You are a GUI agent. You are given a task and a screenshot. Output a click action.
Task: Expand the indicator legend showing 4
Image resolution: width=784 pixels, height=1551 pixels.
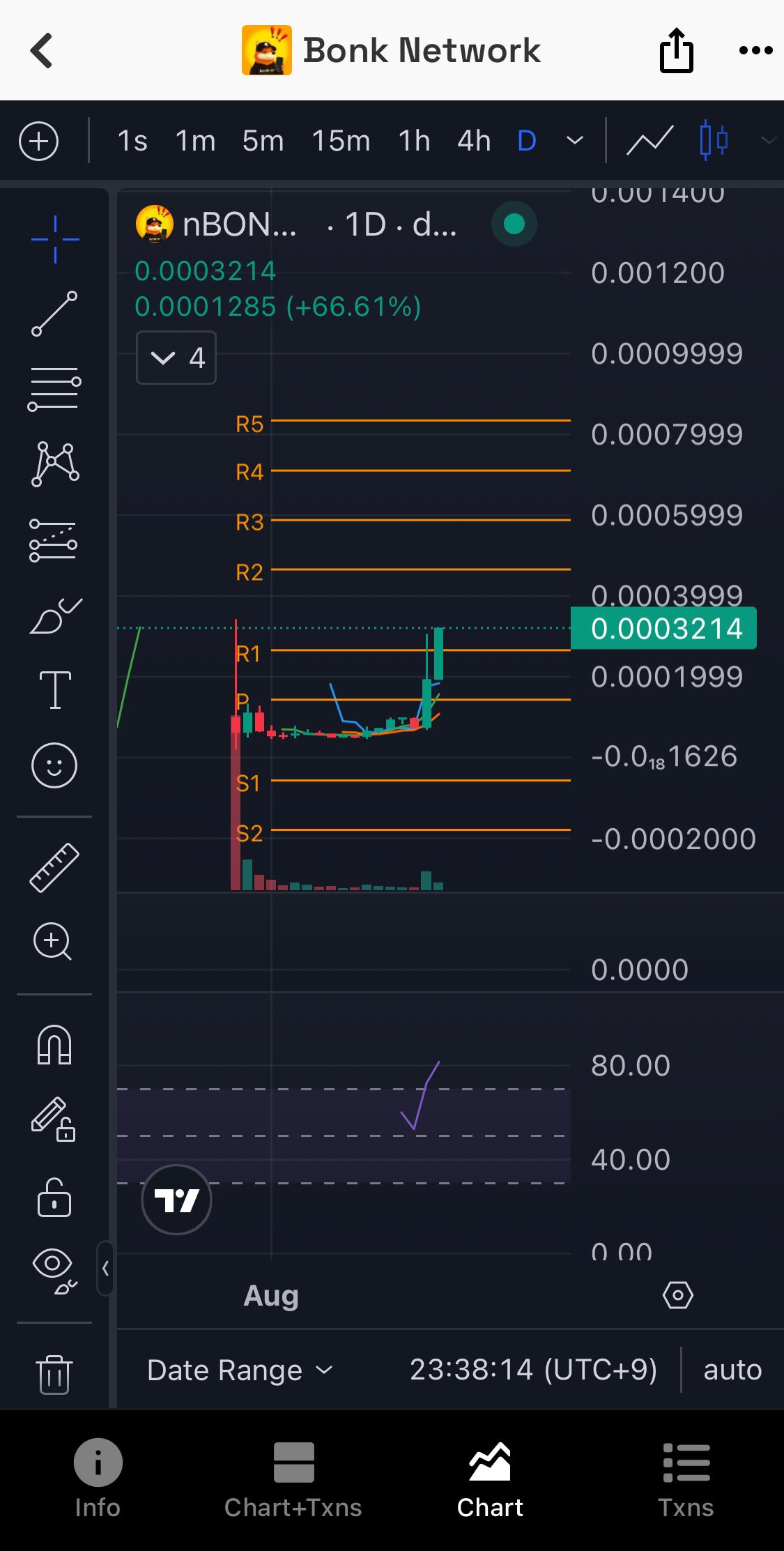pyautogui.click(x=176, y=358)
